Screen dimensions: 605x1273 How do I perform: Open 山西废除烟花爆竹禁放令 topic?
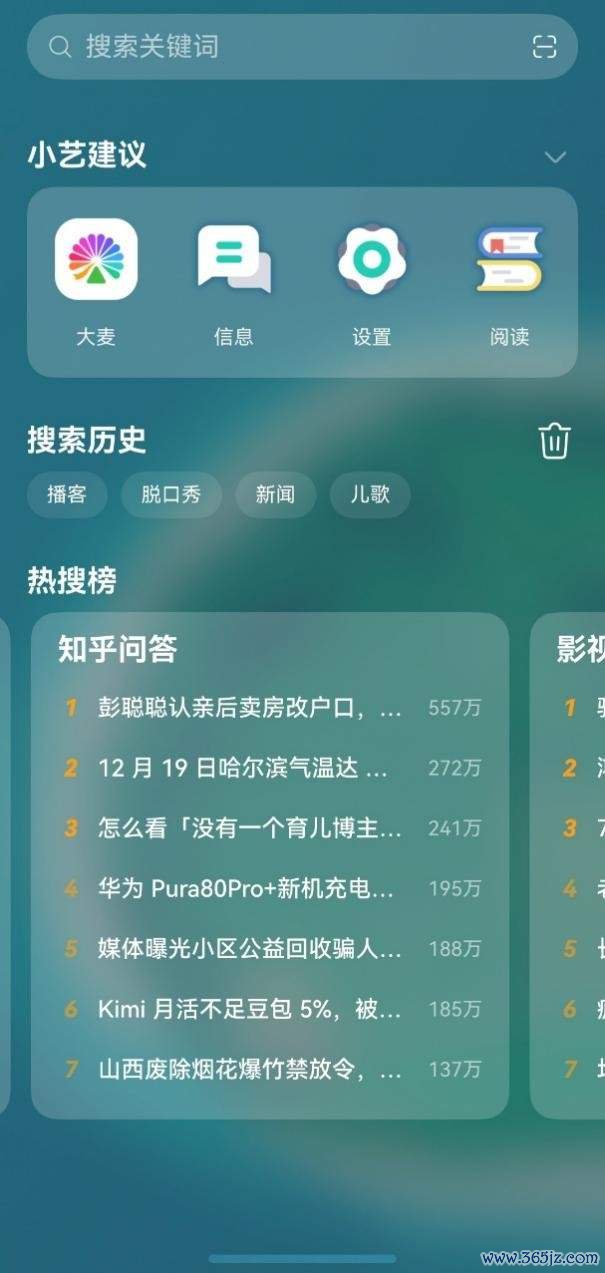coord(250,1069)
